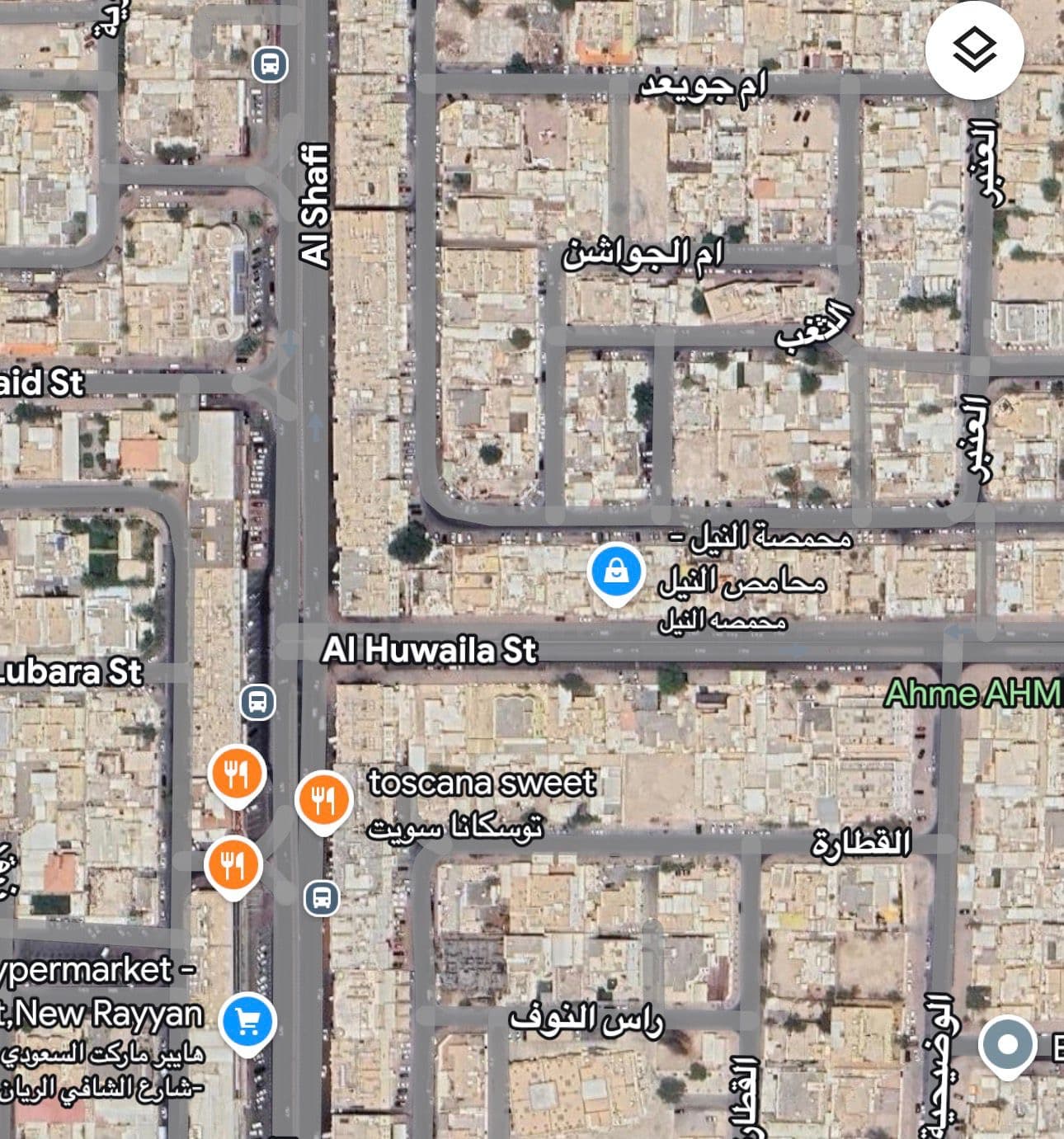
Task: Open the Ahme AHM green place label
Action: pos(963,693)
